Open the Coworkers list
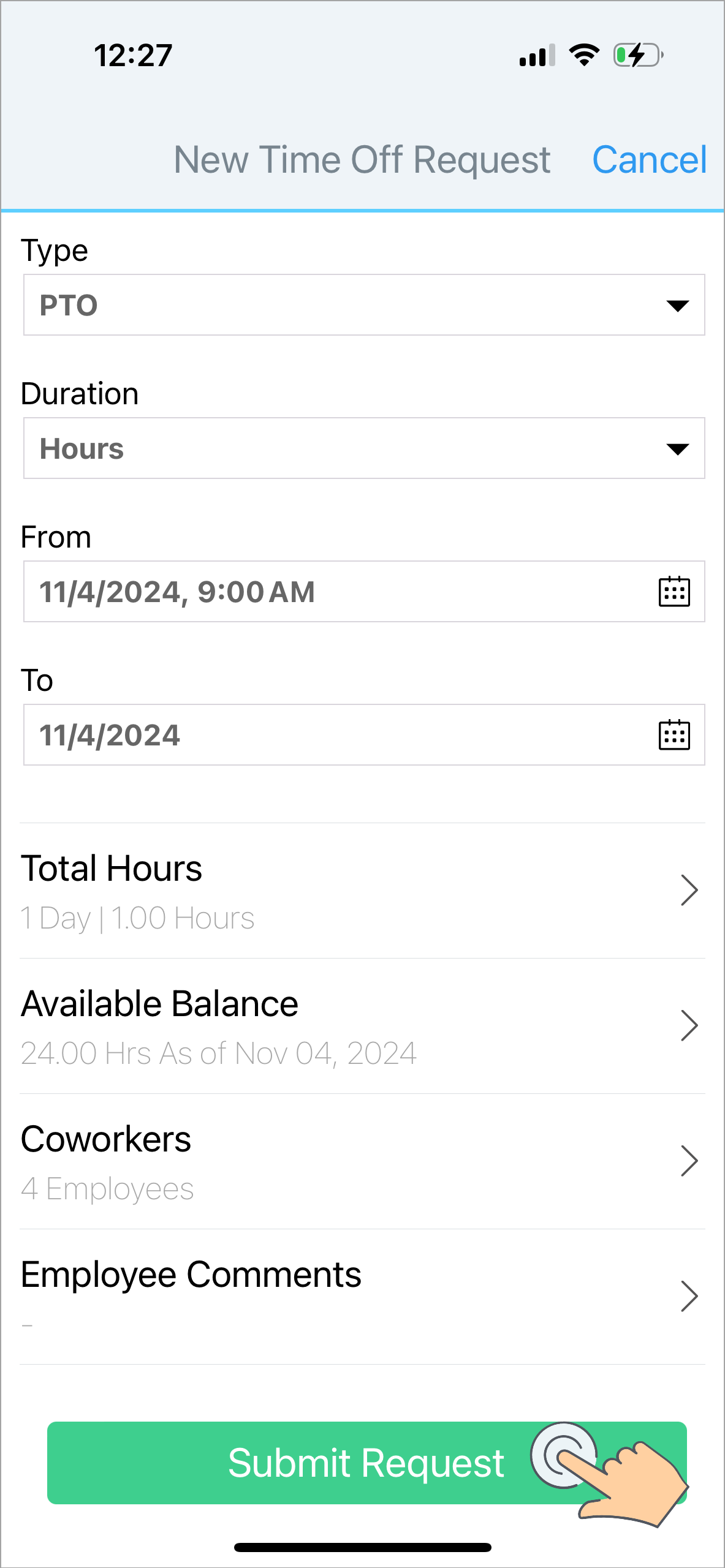The image size is (725, 1568). [363, 1162]
